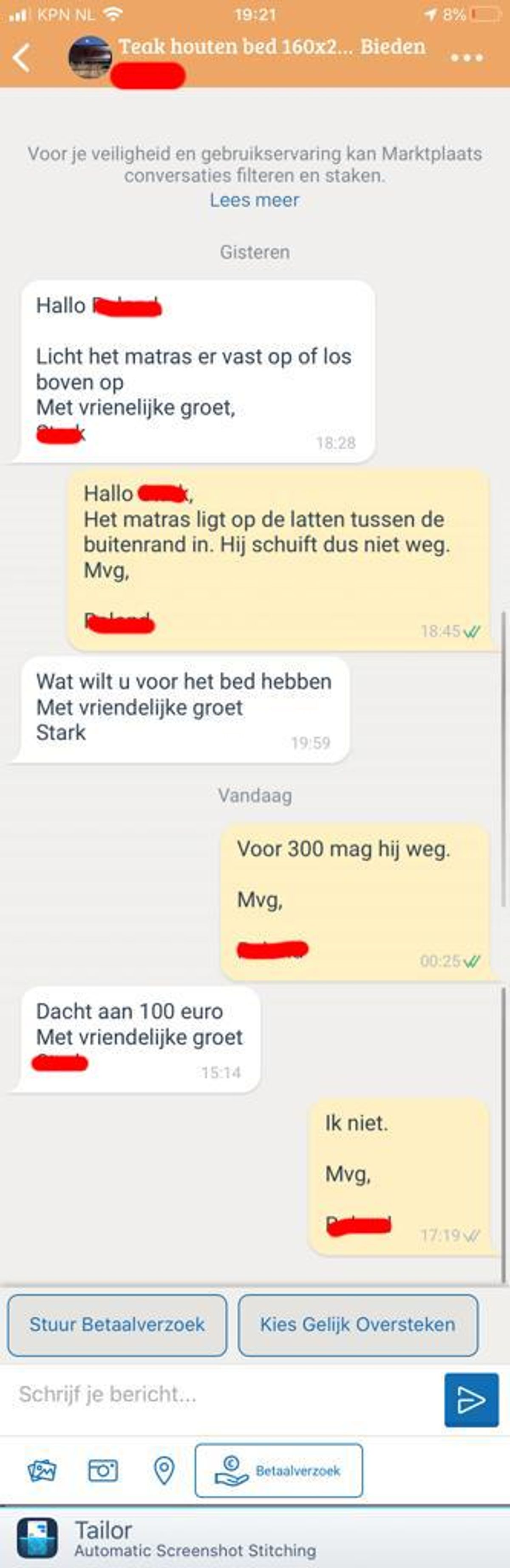Share a location with the pin icon

[x=164, y=1471]
